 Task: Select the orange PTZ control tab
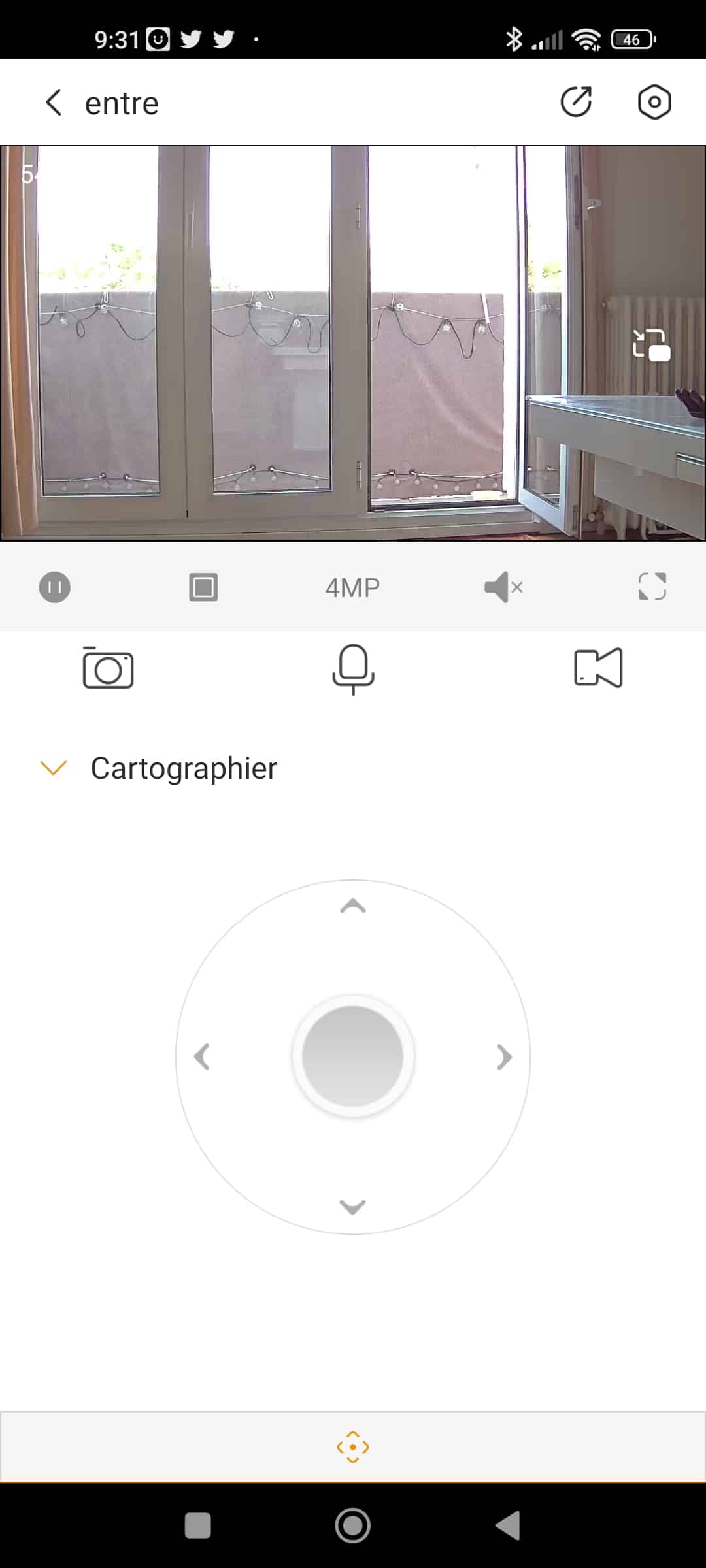pos(353,1446)
